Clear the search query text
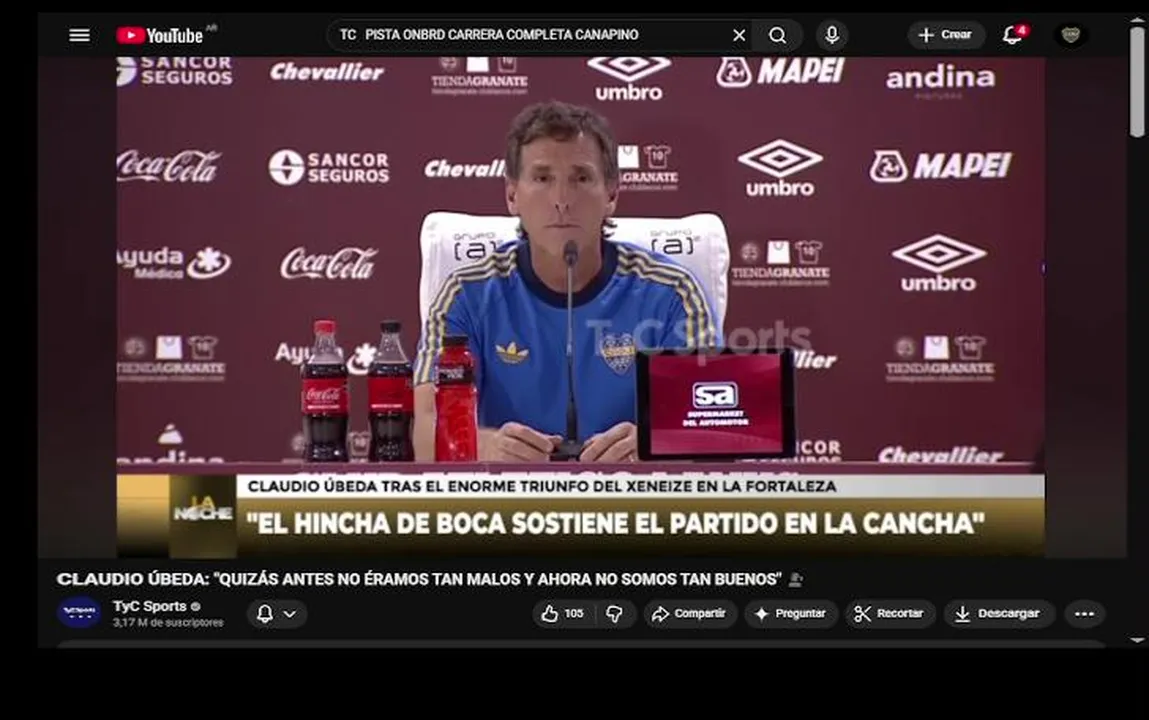Viewport: 1149px width, 720px height. click(739, 35)
